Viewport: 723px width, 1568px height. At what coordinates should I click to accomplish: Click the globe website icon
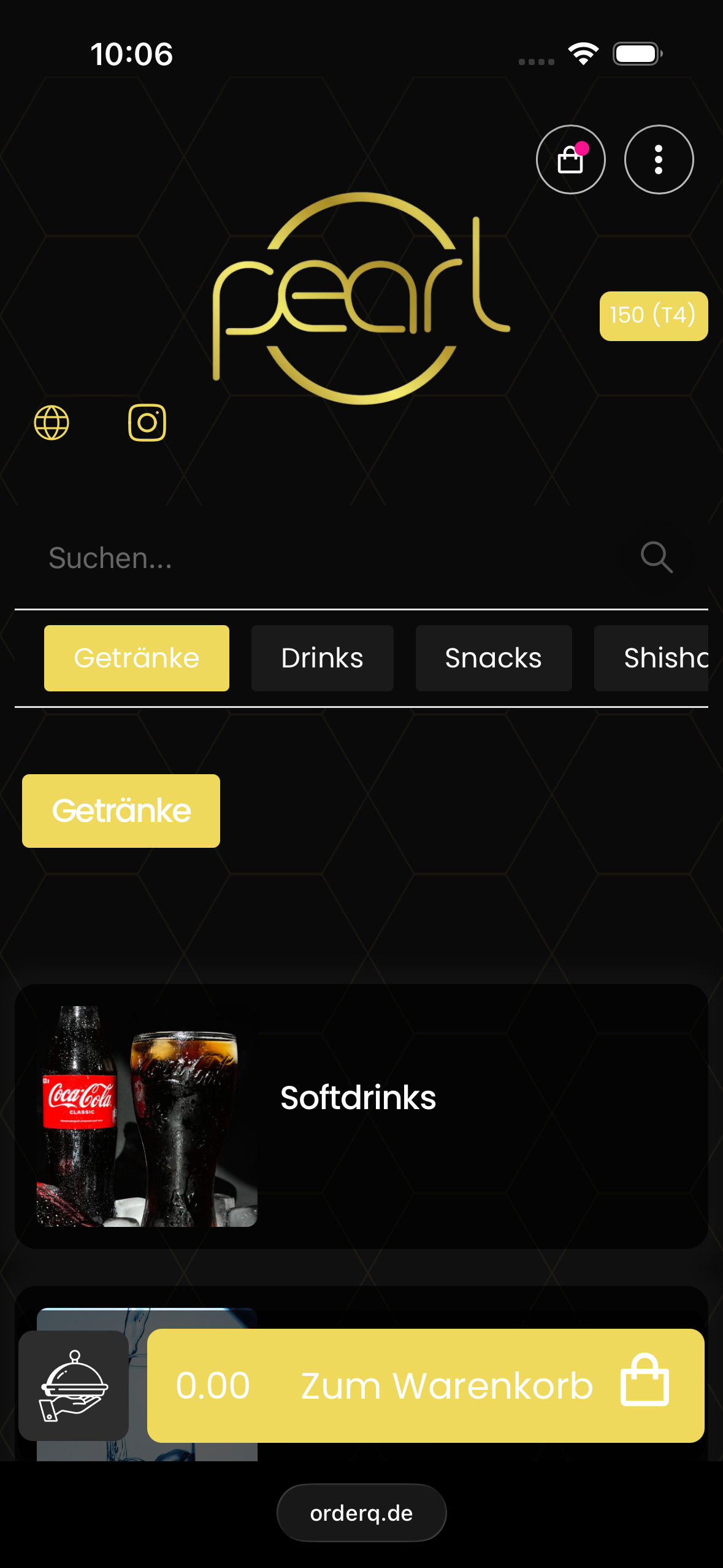(52, 422)
